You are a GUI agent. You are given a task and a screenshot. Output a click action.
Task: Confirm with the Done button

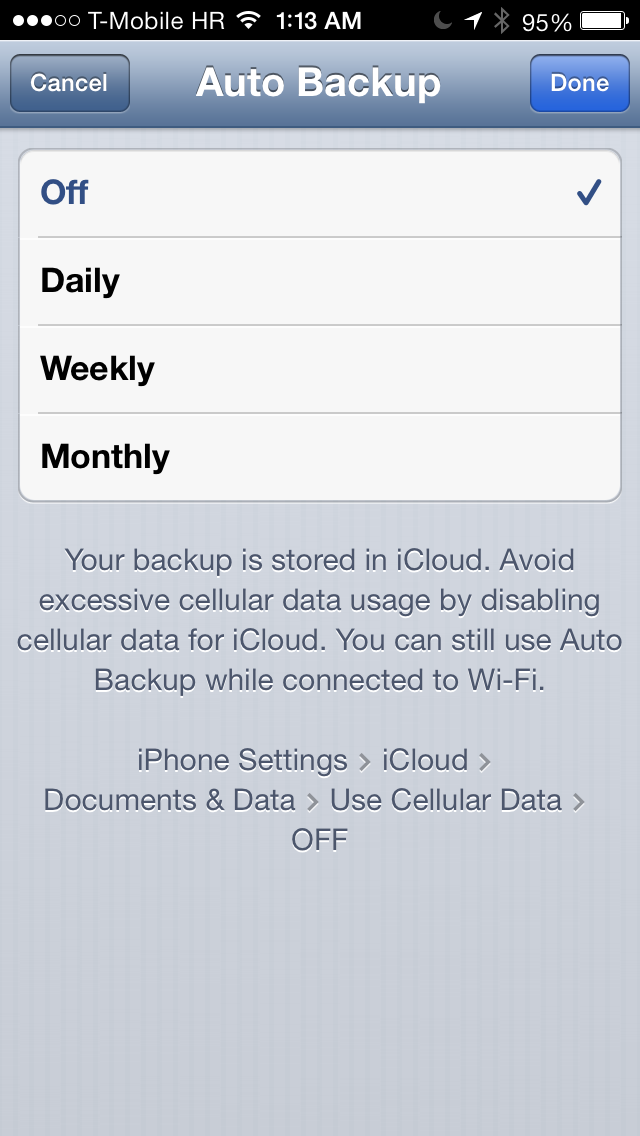coord(579,83)
